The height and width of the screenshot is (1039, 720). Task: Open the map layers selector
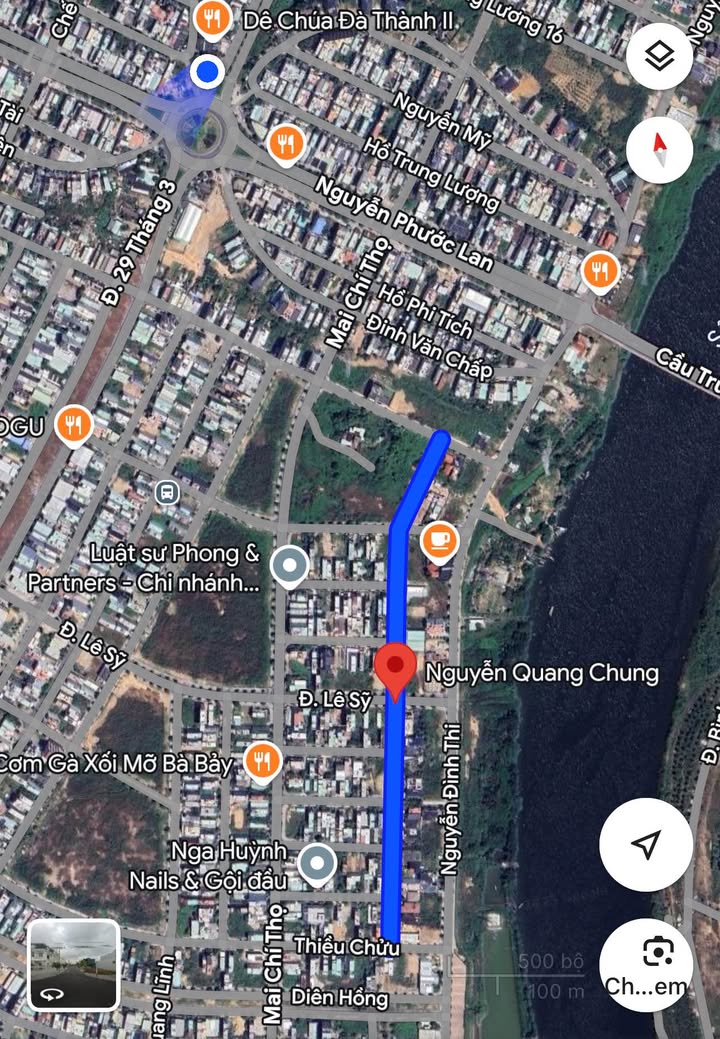click(x=659, y=57)
